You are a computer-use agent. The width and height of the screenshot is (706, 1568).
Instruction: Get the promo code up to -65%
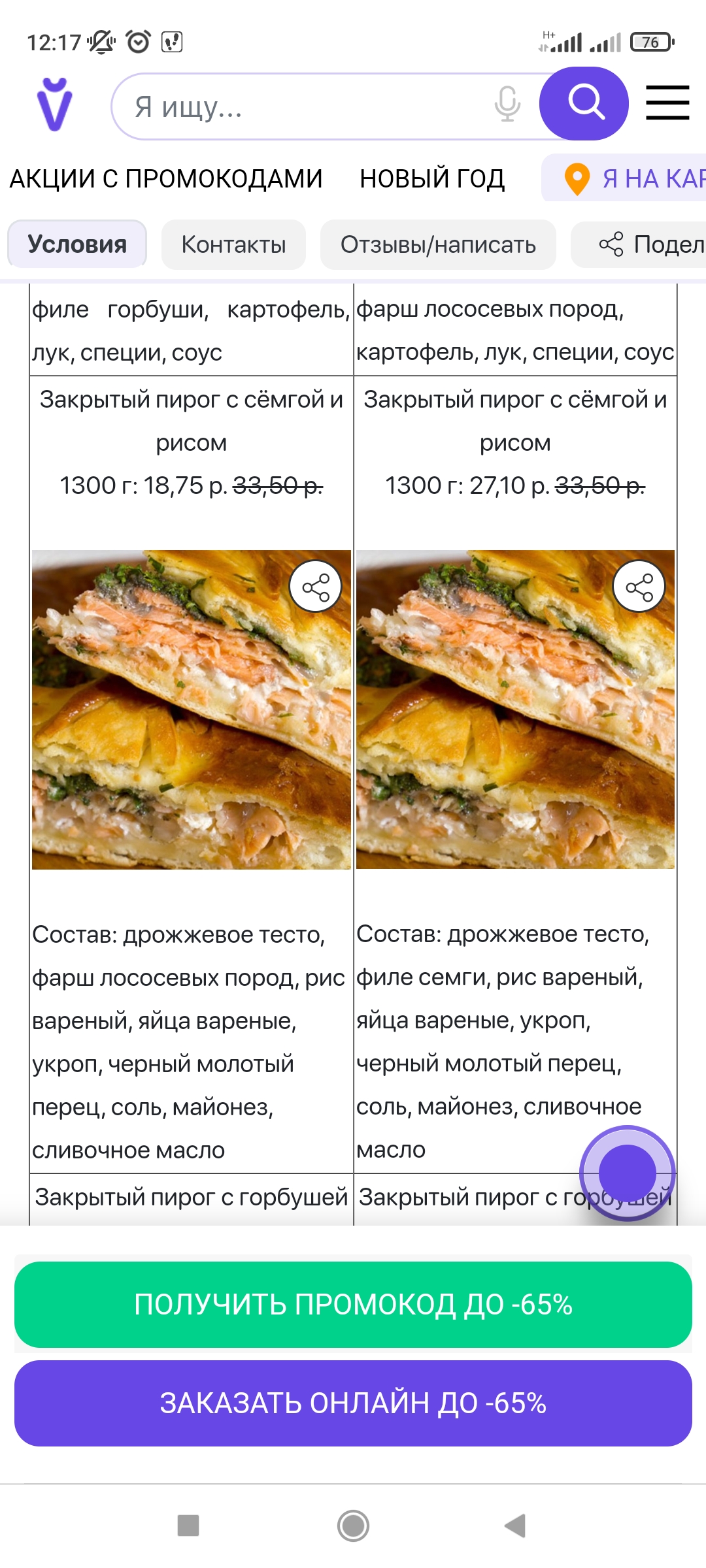353,1305
